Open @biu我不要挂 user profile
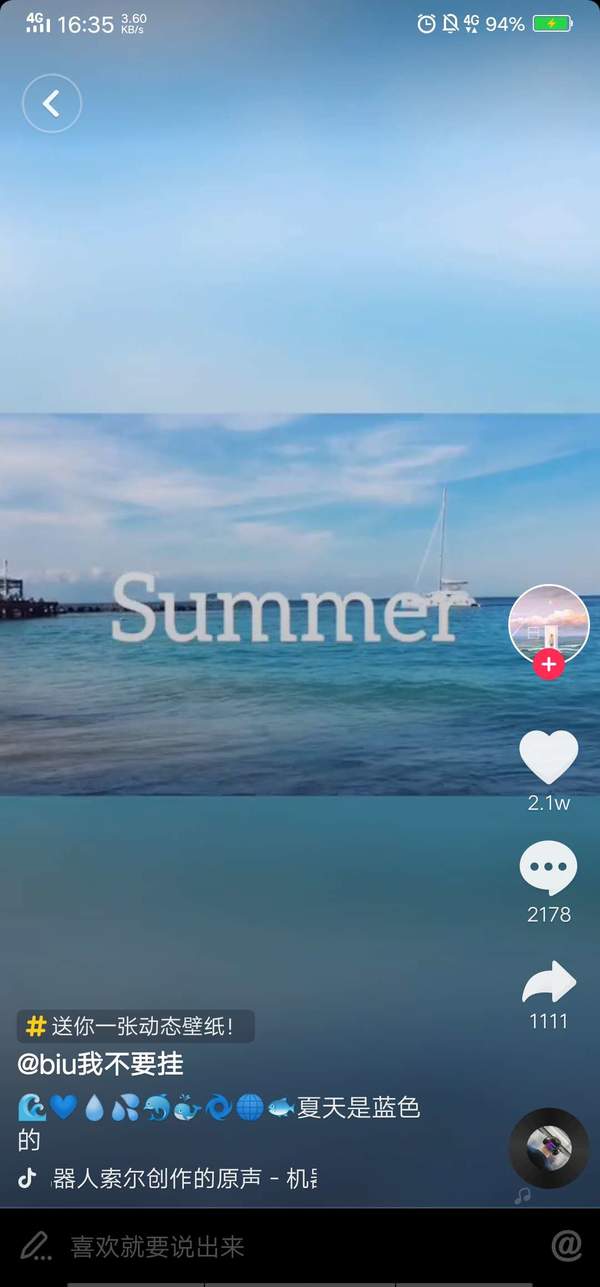Image resolution: width=600 pixels, height=1287 pixels. pos(100,1063)
